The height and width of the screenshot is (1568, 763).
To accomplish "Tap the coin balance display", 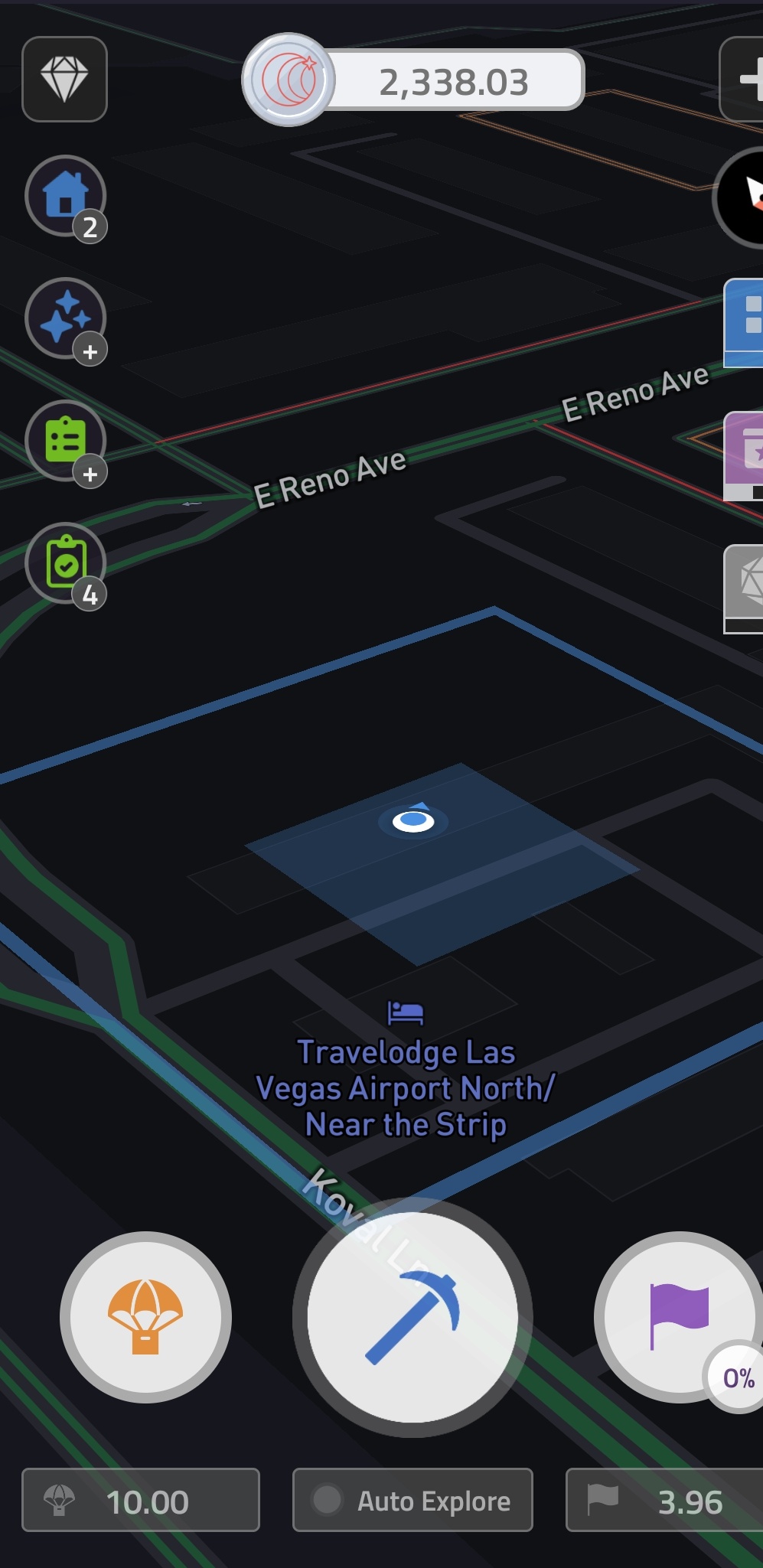I will pyautogui.click(x=414, y=80).
